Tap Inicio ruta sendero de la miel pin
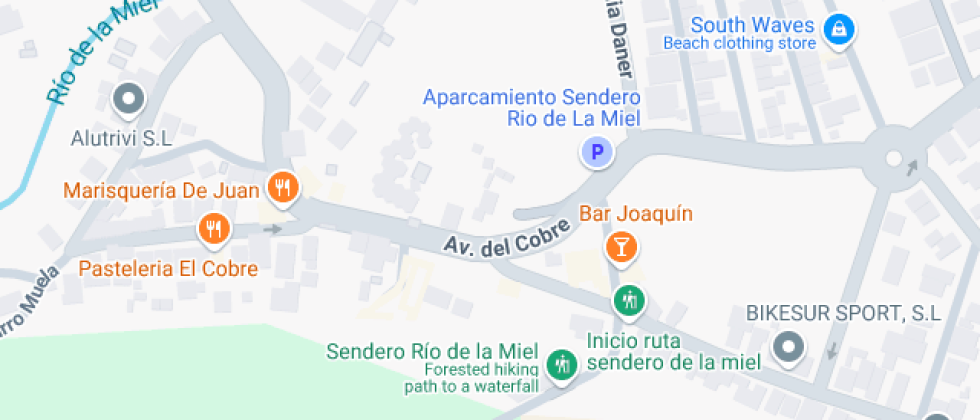Viewport: 980px width, 420px height. click(629, 298)
